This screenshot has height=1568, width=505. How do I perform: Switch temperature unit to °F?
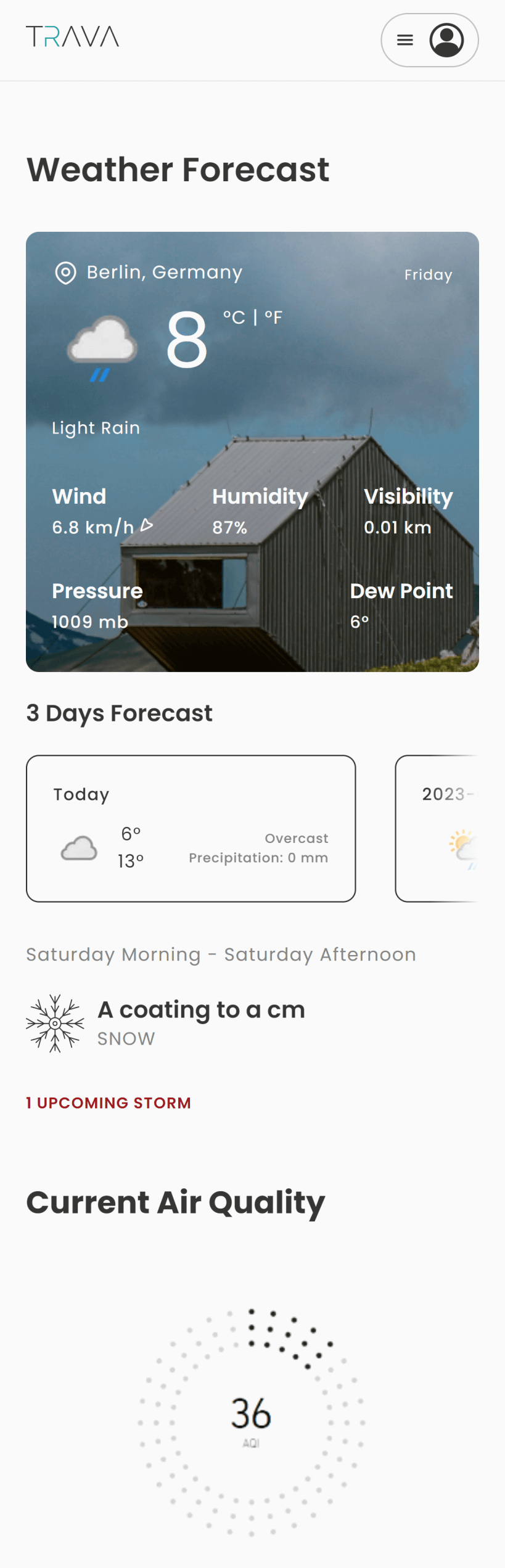(x=273, y=318)
